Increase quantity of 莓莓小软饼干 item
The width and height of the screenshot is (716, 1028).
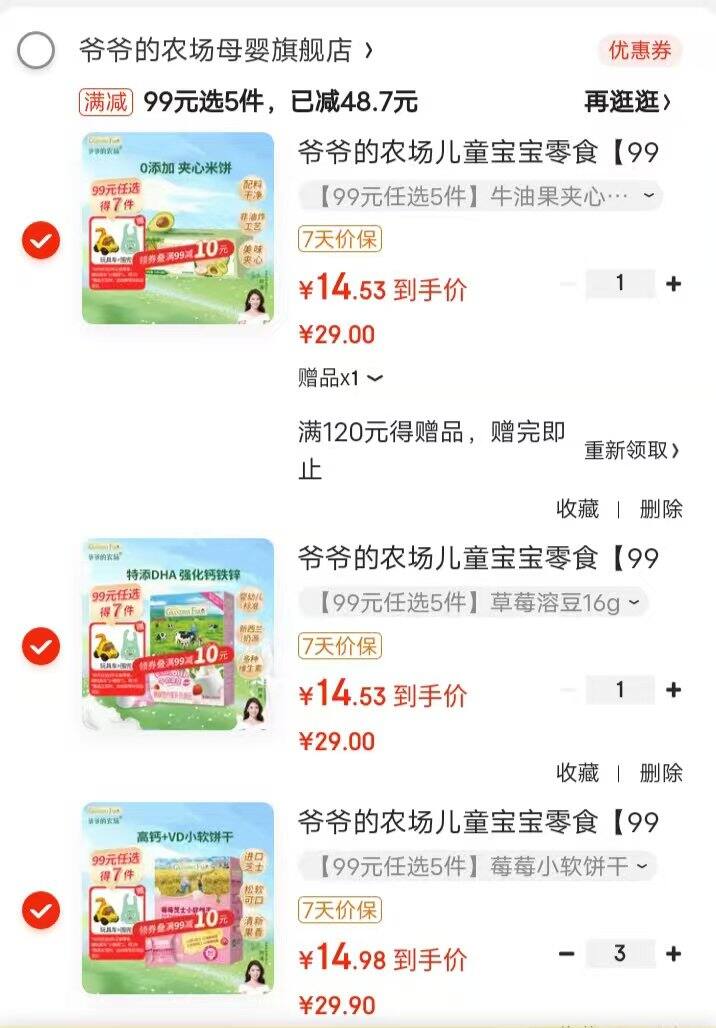click(673, 954)
